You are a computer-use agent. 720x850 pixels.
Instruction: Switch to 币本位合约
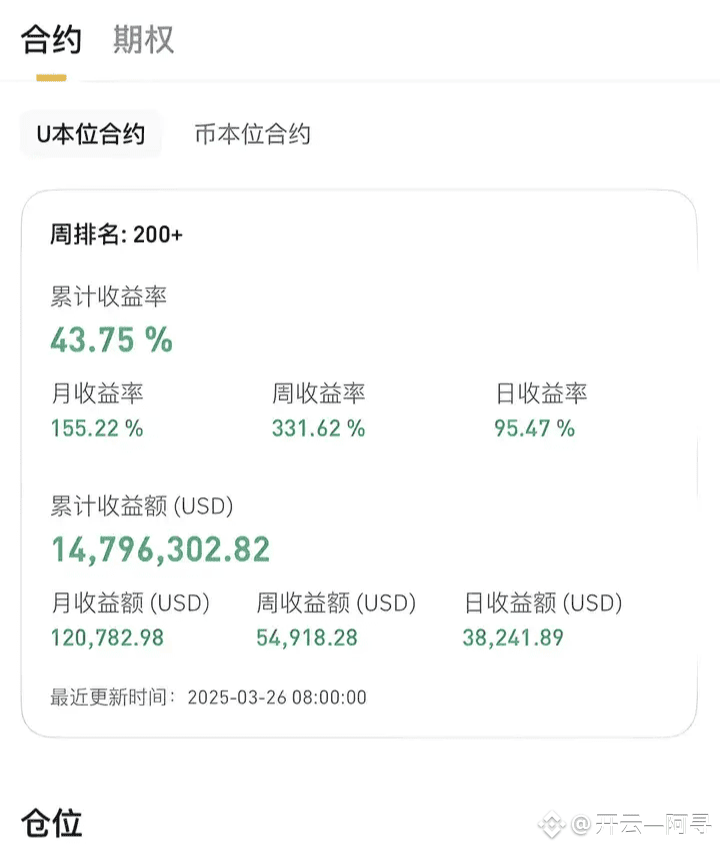click(x=252, y=134)
